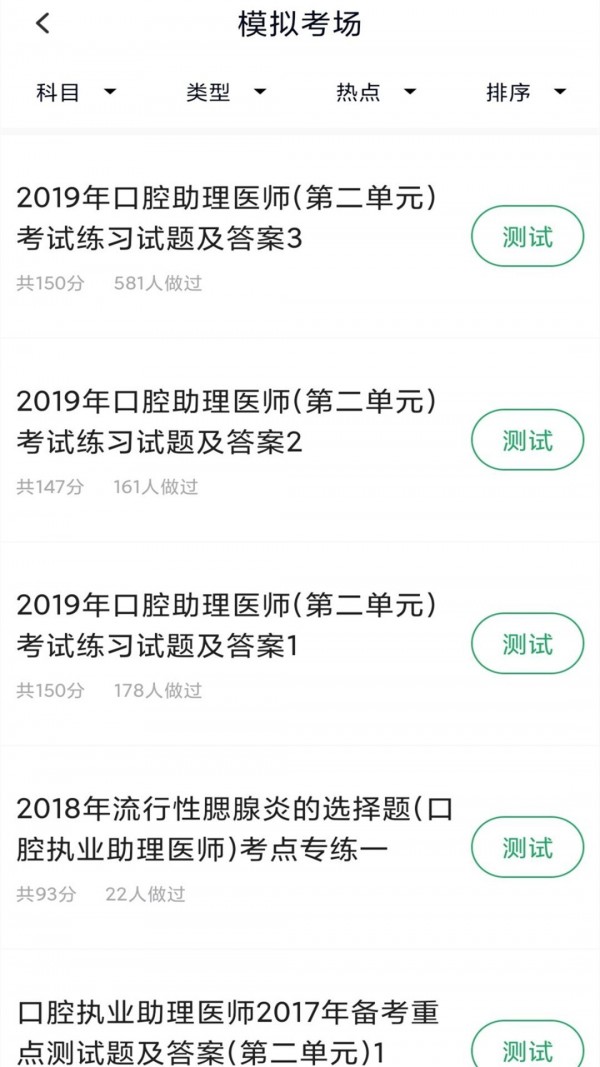Go back from 模拟考场 screen
Viewport: 600px width, 1067px height.
[x=42, y=24]
